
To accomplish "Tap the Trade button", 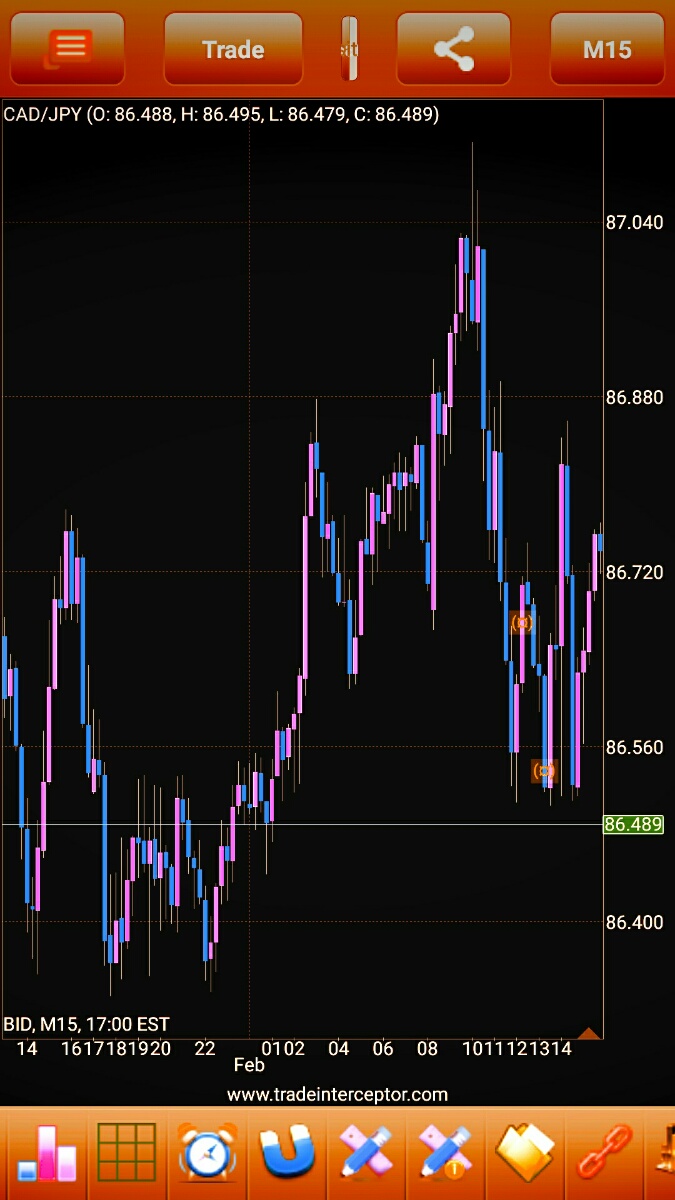I will (233, 49).
